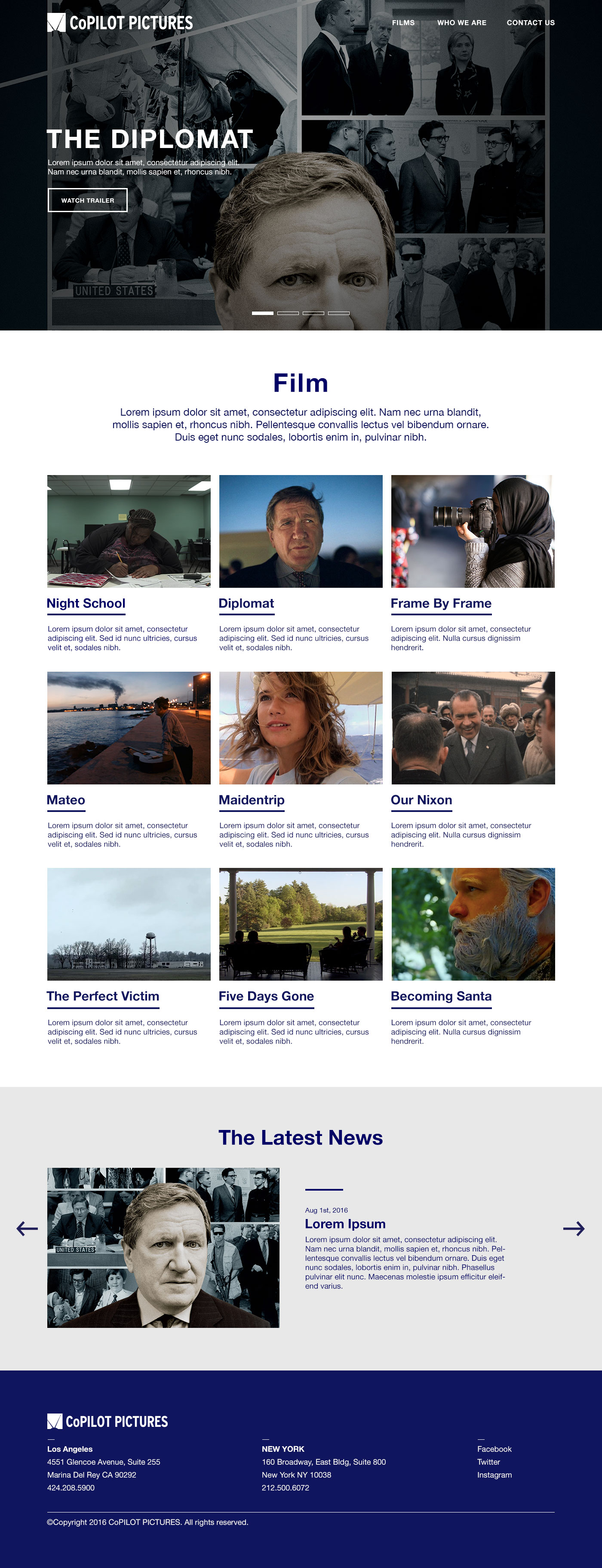This screenshot has height=1568, width=602.
Task: Tap the WATCH TRAILER button
Action: [x=88, y=200]
